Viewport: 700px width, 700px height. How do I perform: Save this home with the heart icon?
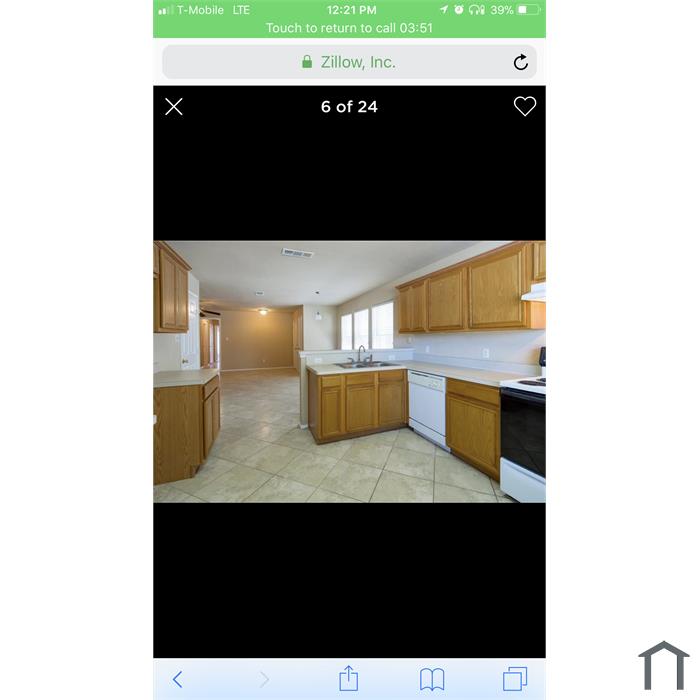click(x=525, y=106)
